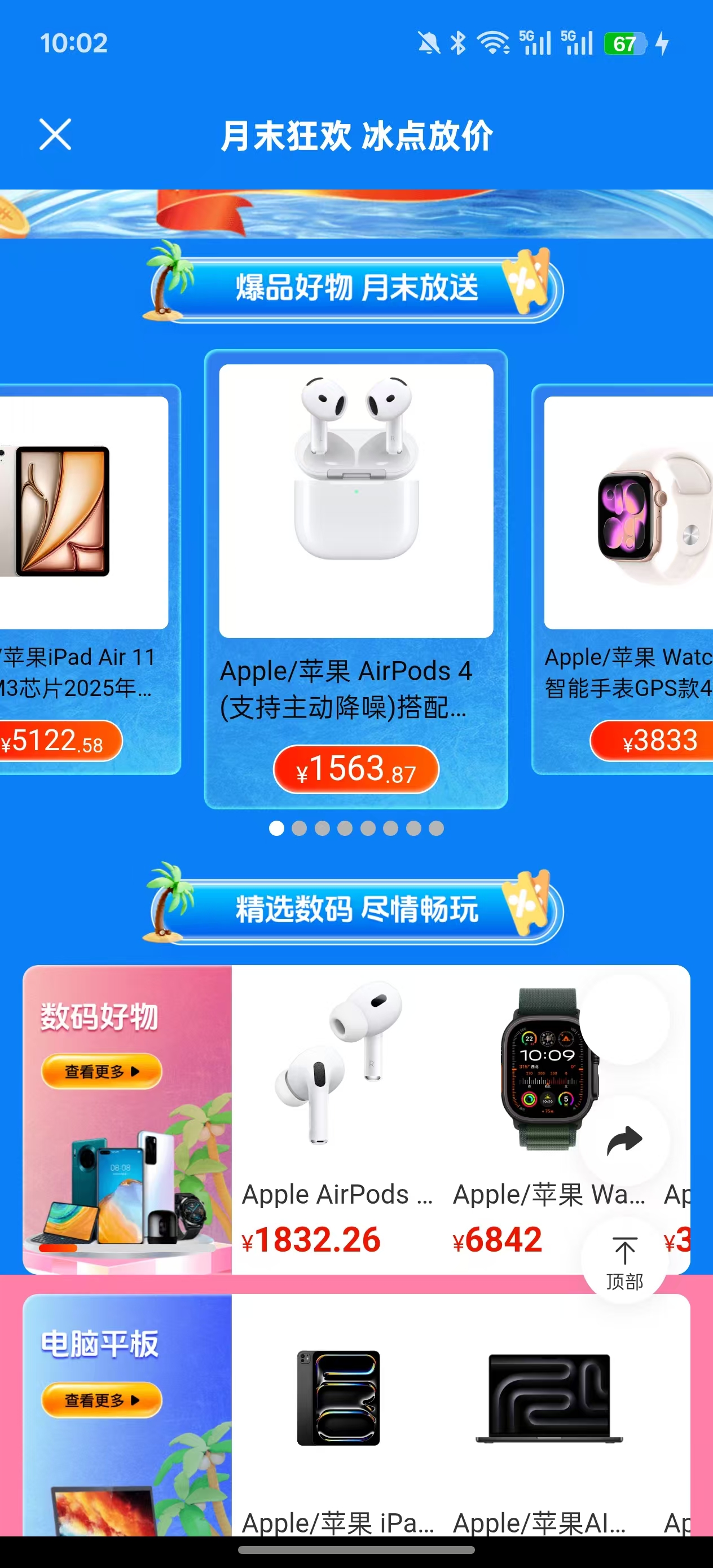Select the last carousel dot
The height and width of the screenshot is (1568, 713).
[436, 827]
